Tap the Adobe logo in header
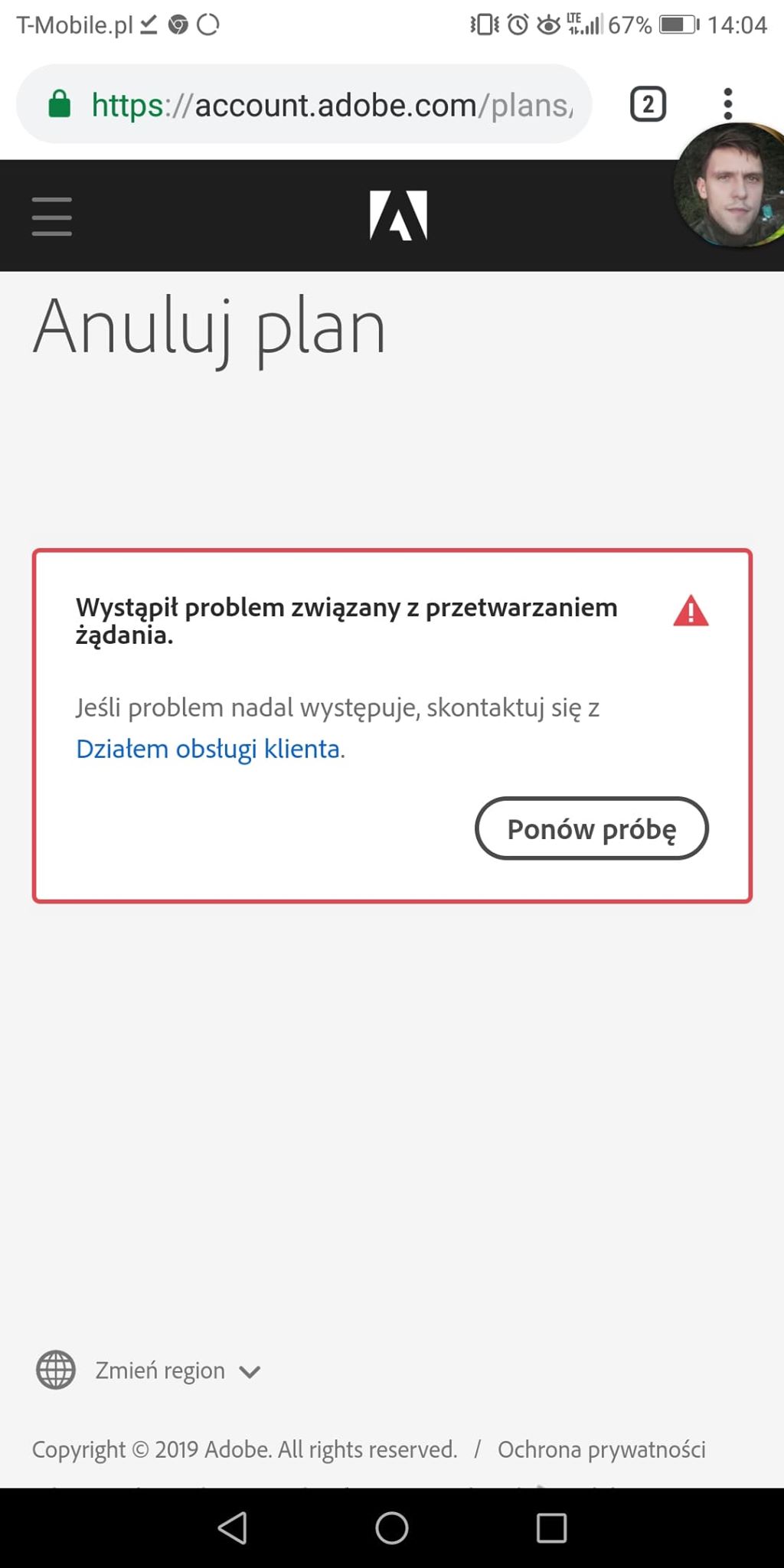 (398, 215)
